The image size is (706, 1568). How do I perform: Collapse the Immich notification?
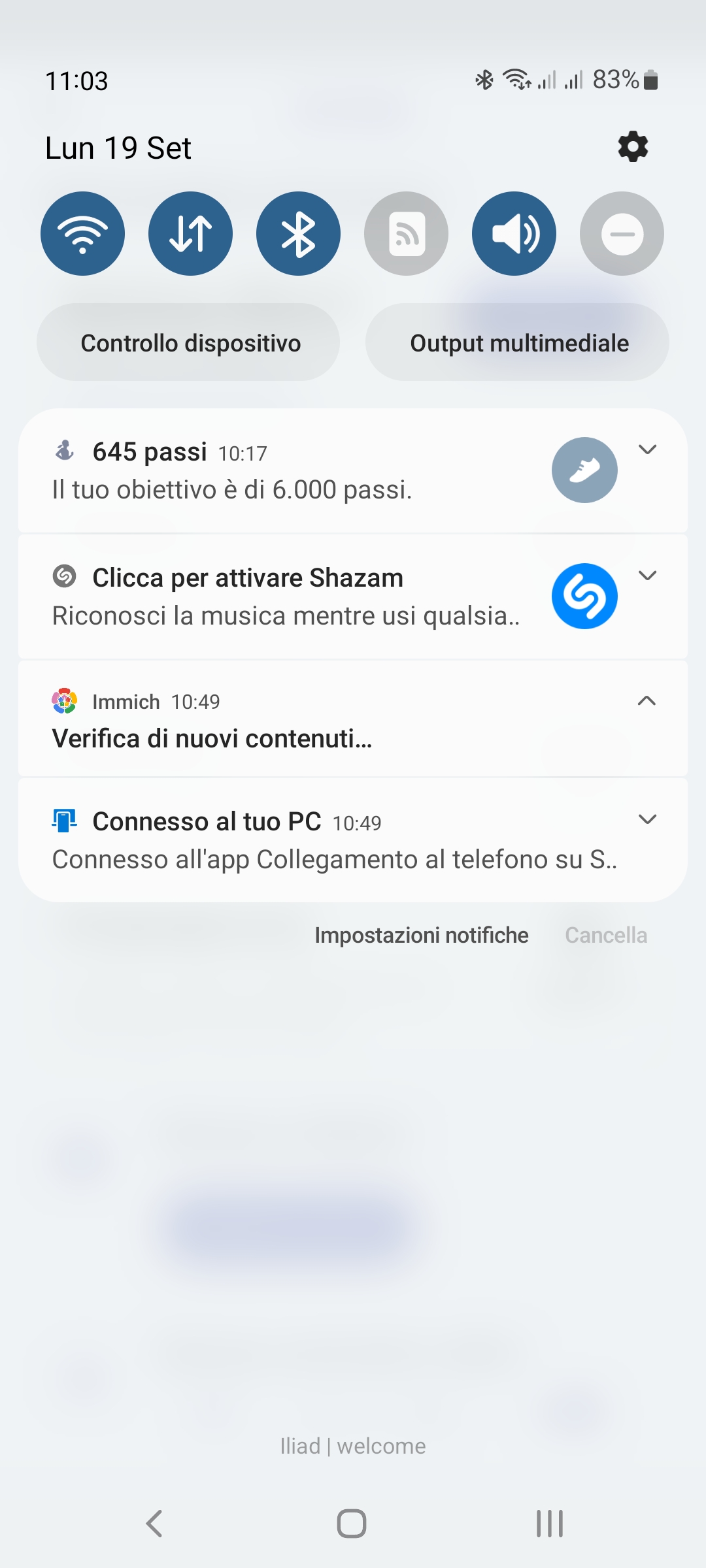point(647,701)
